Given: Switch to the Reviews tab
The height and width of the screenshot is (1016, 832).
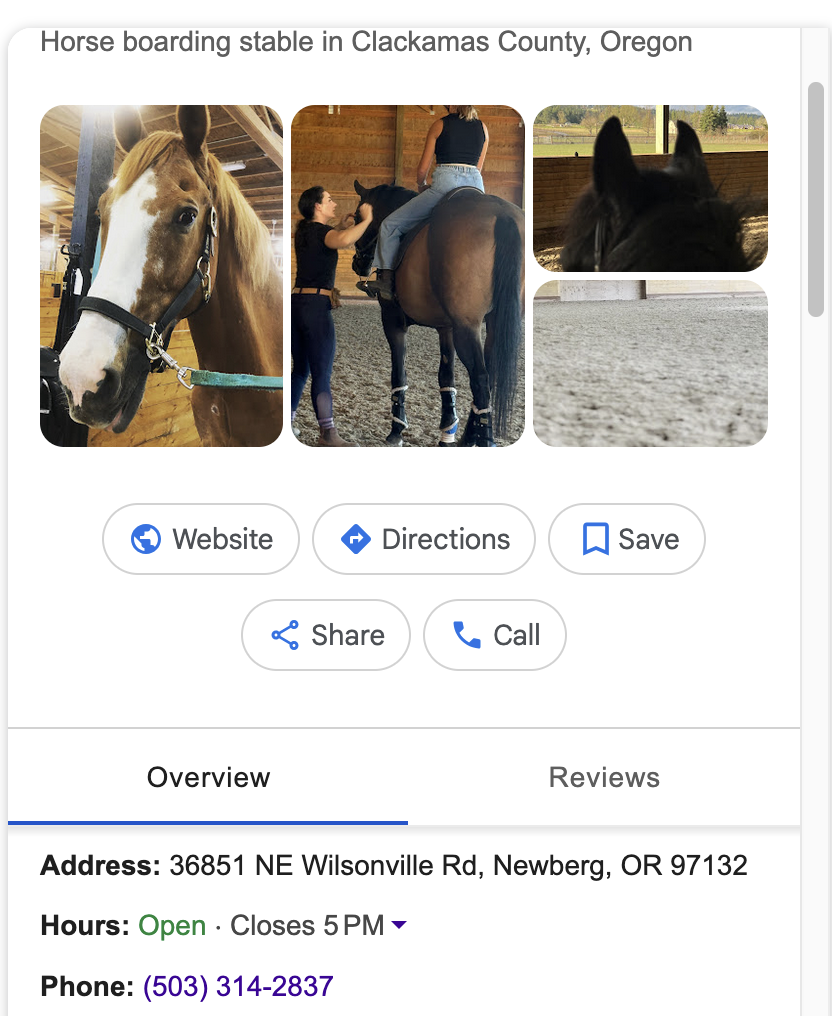Looking at the screenshot, I should (x=604, y=777).
